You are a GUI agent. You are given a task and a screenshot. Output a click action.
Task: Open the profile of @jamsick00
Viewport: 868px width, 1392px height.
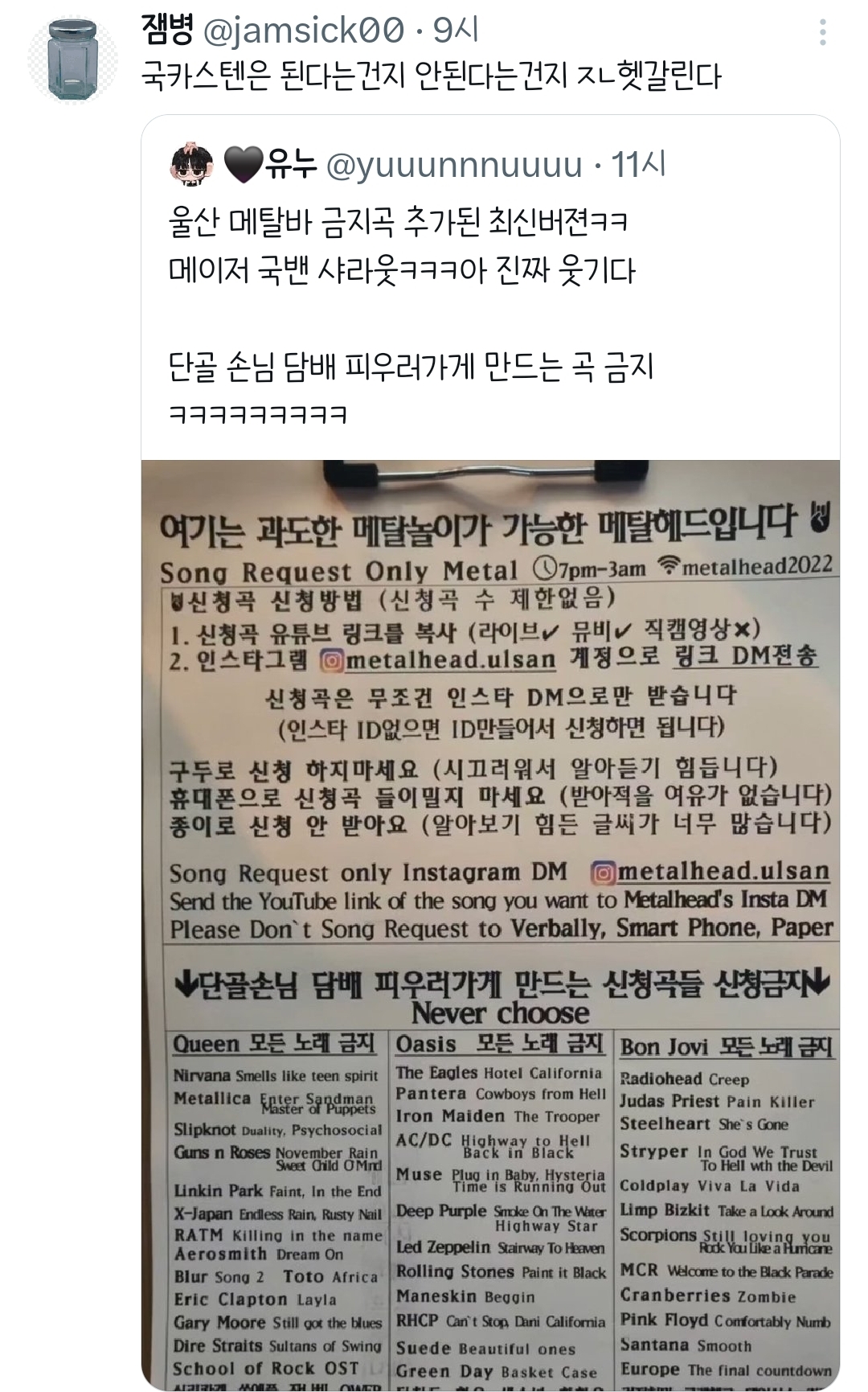click(x=304, y=31)
